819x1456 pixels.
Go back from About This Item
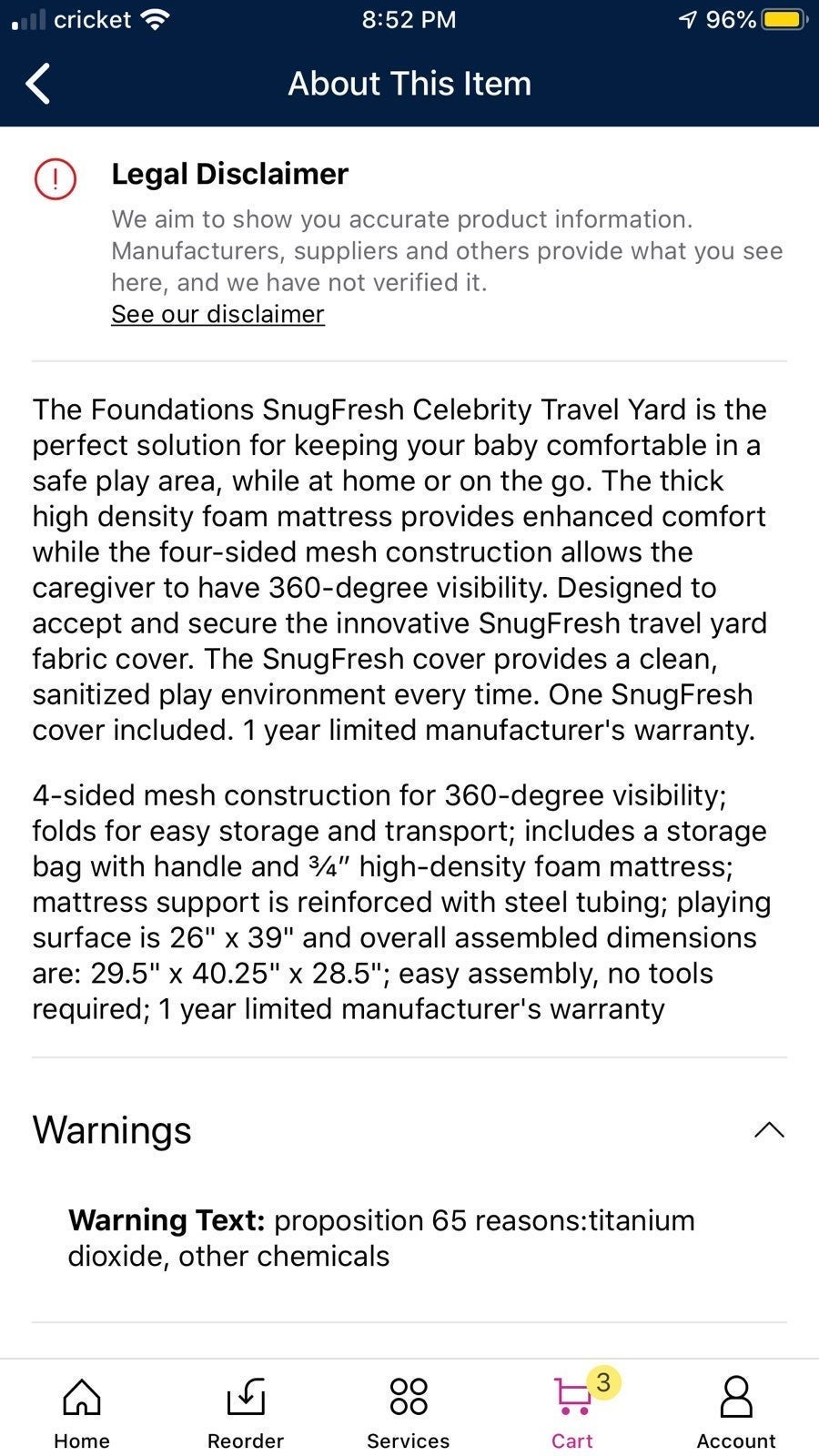click(x=38, y=84)
